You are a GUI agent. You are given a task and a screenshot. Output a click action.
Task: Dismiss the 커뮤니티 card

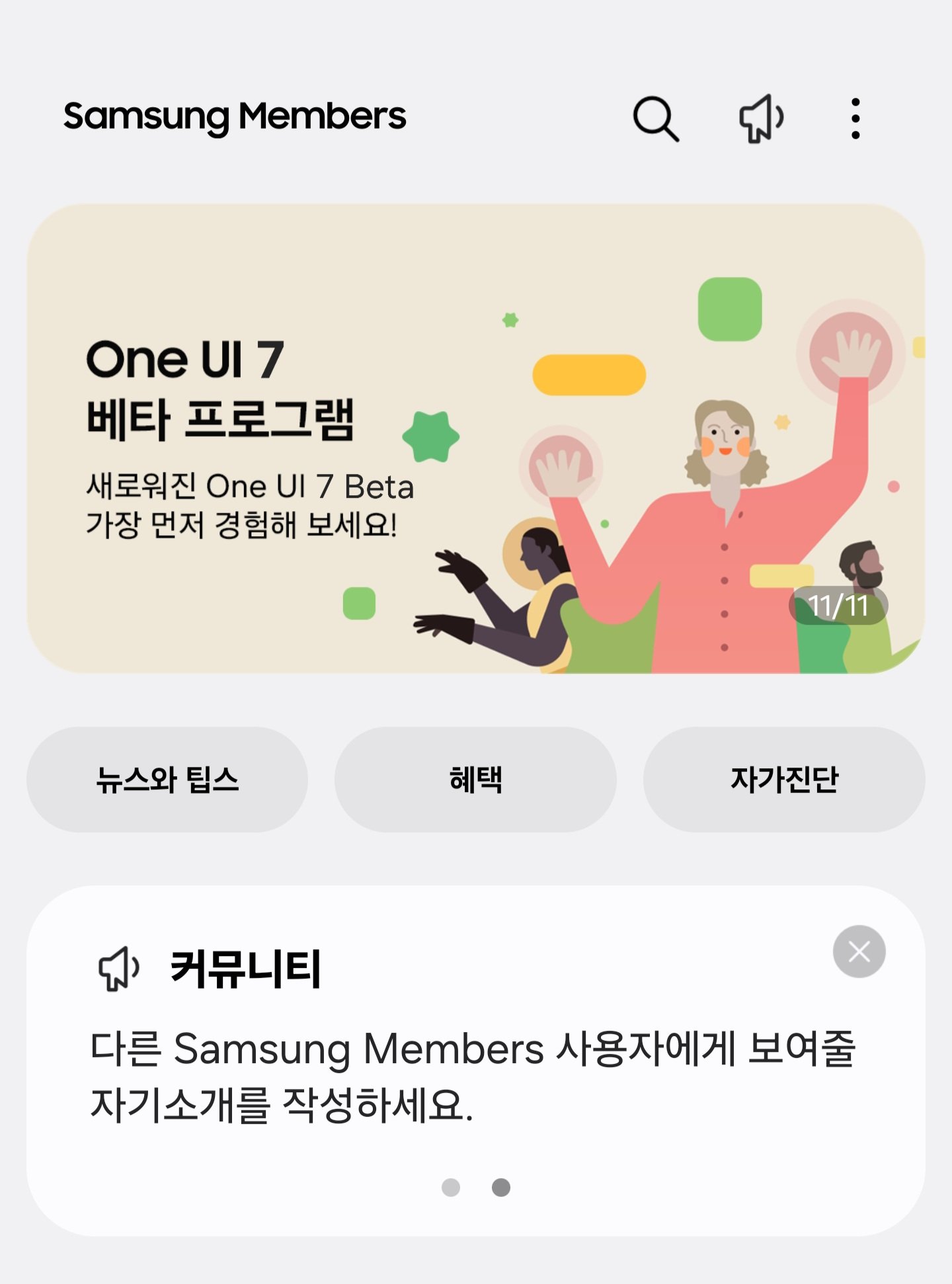pos(859,951)
